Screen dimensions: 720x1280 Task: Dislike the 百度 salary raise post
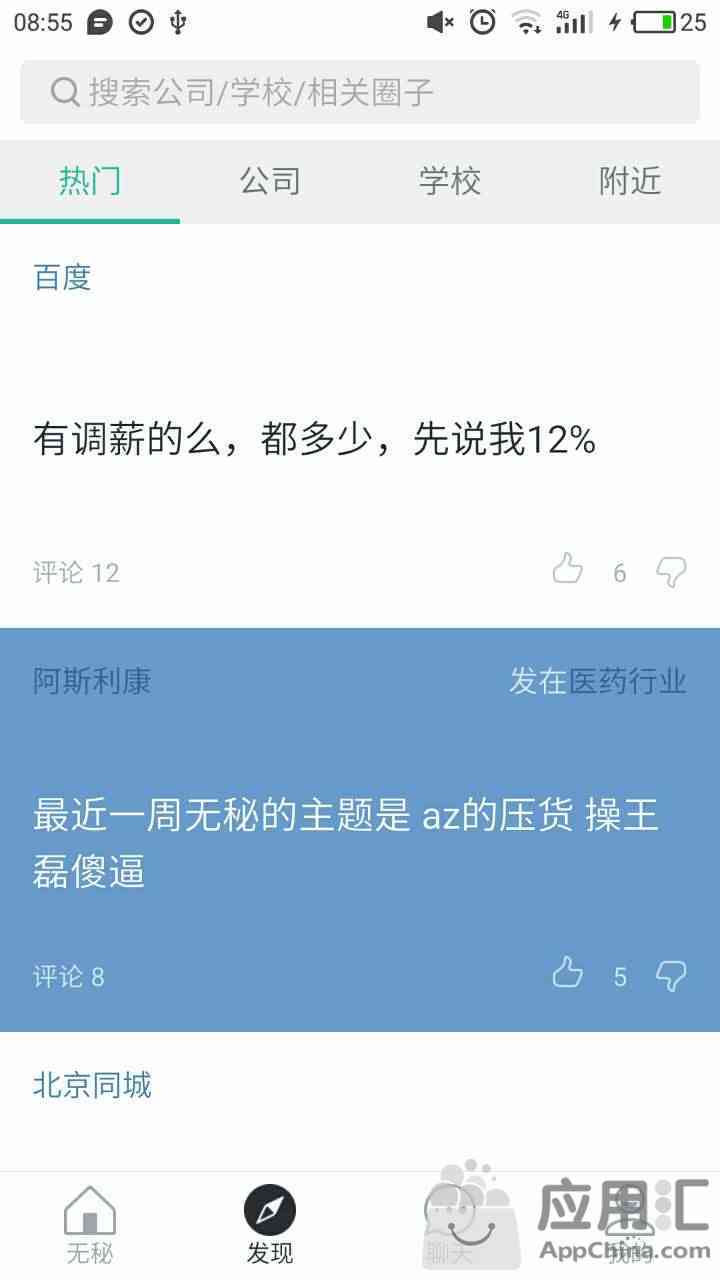671,572
